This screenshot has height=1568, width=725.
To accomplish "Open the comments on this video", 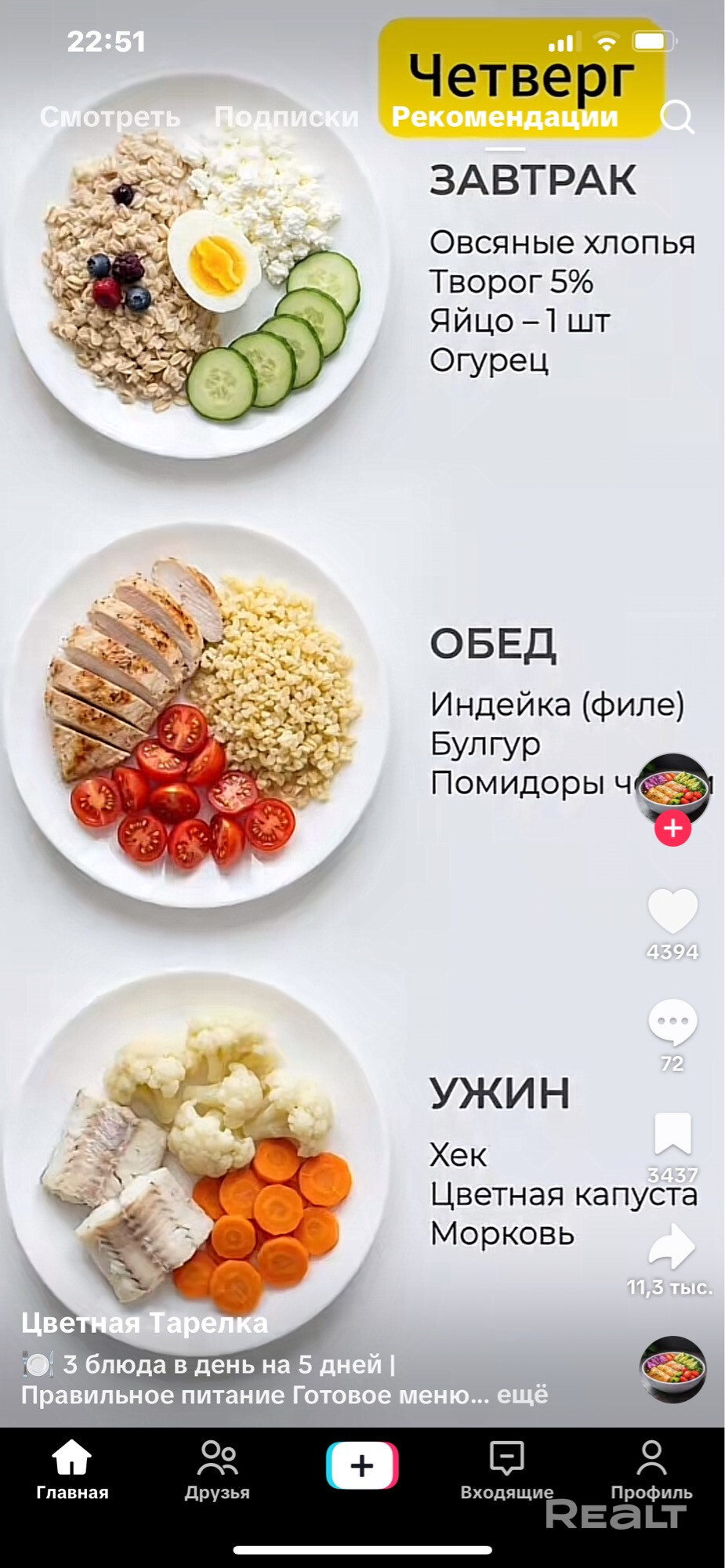I will 672,1022.
